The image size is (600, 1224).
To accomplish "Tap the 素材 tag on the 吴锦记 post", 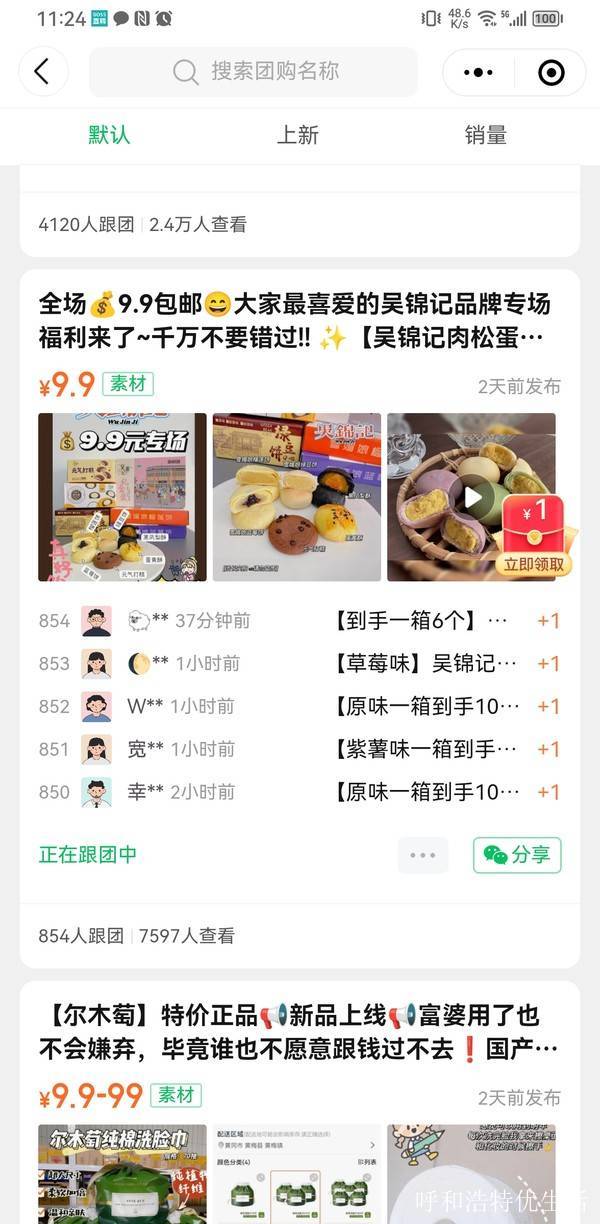I will [x=127, y=384].
